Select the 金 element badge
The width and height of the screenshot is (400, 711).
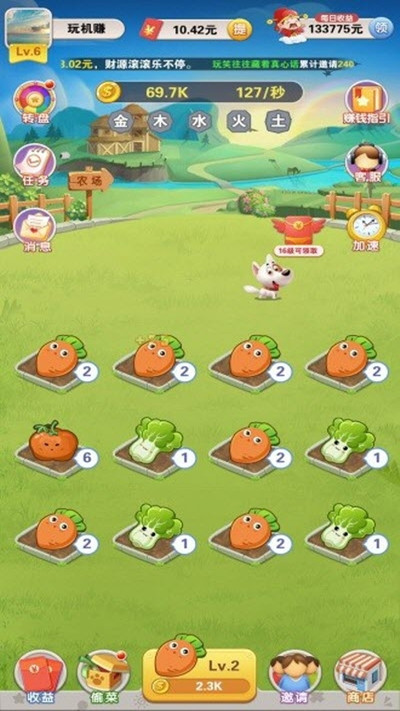coord(120,122)
